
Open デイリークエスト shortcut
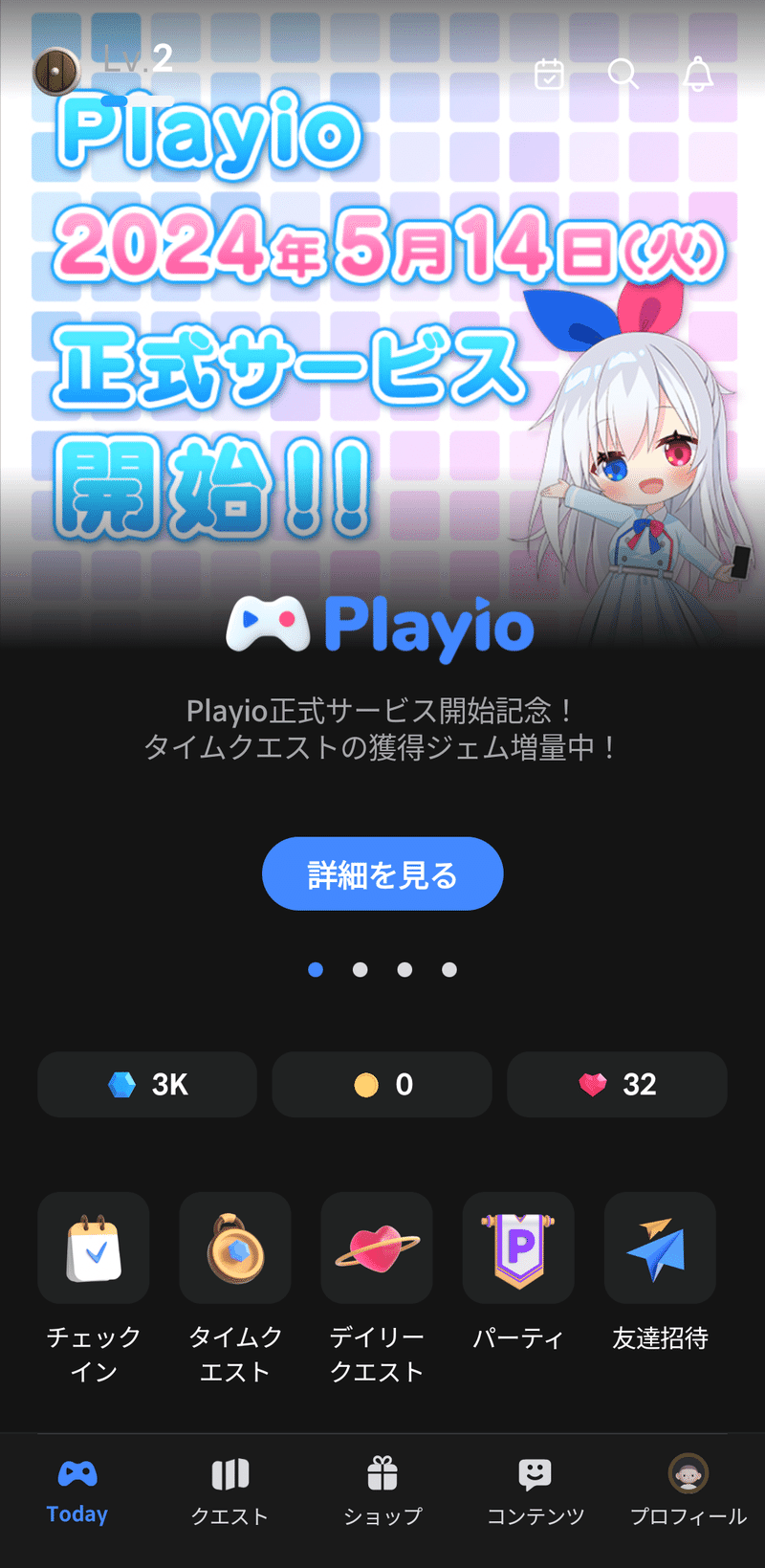[377, 1288]
